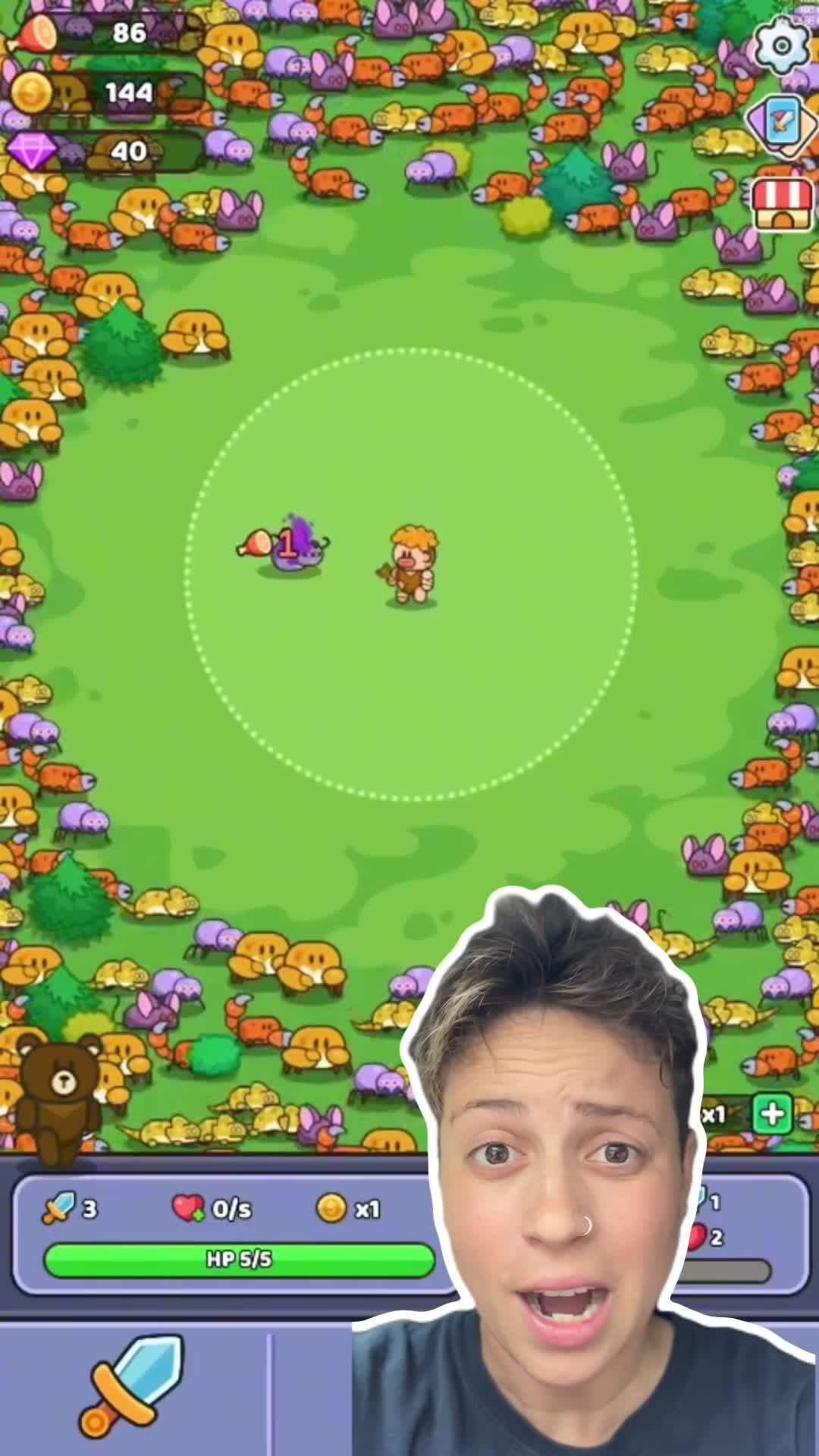
Task: Tap the green plus button
Action: (773, 1114)
